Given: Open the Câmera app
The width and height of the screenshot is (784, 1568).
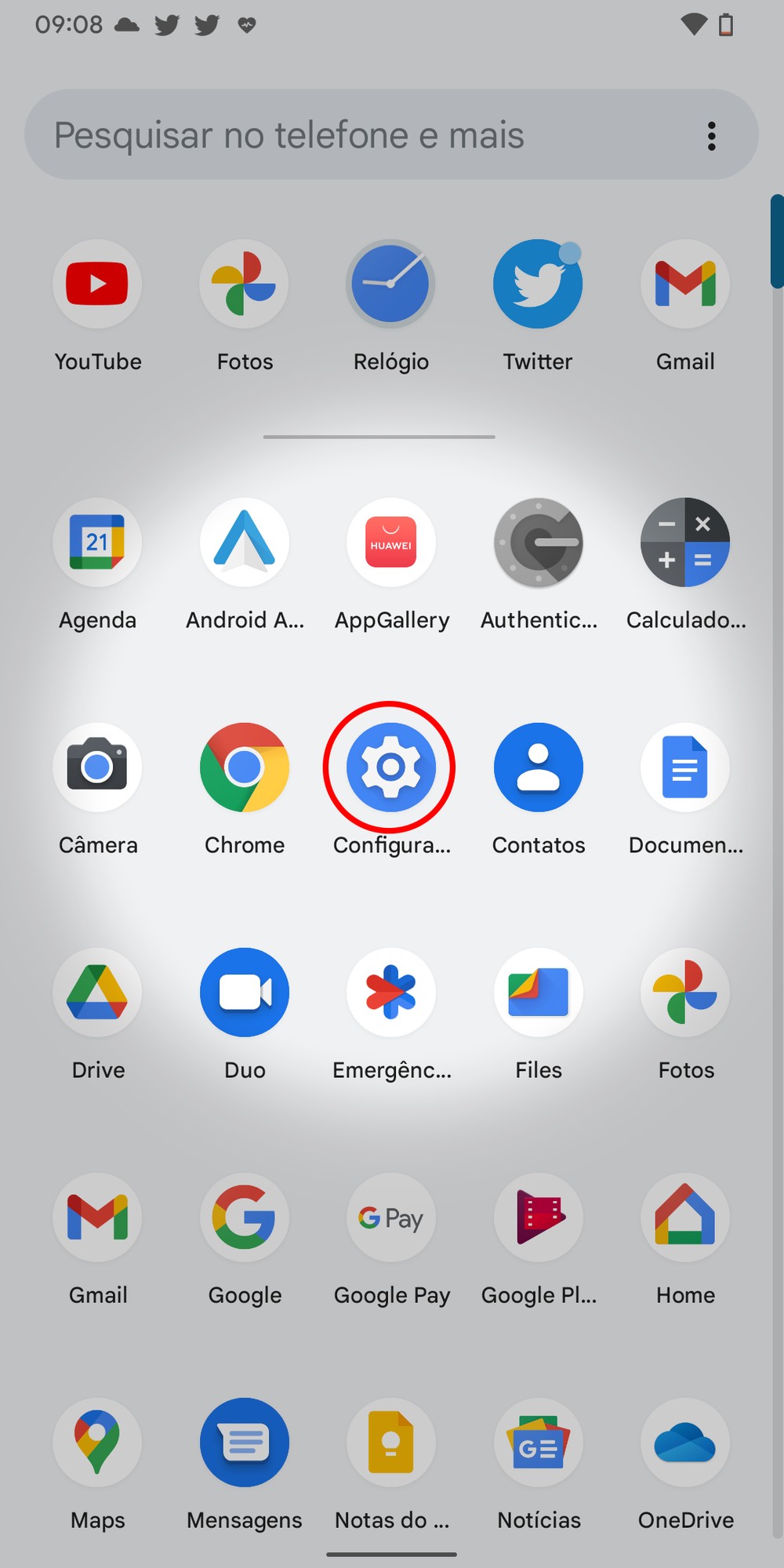Looking at the screenshot, I should click(97, 768).
